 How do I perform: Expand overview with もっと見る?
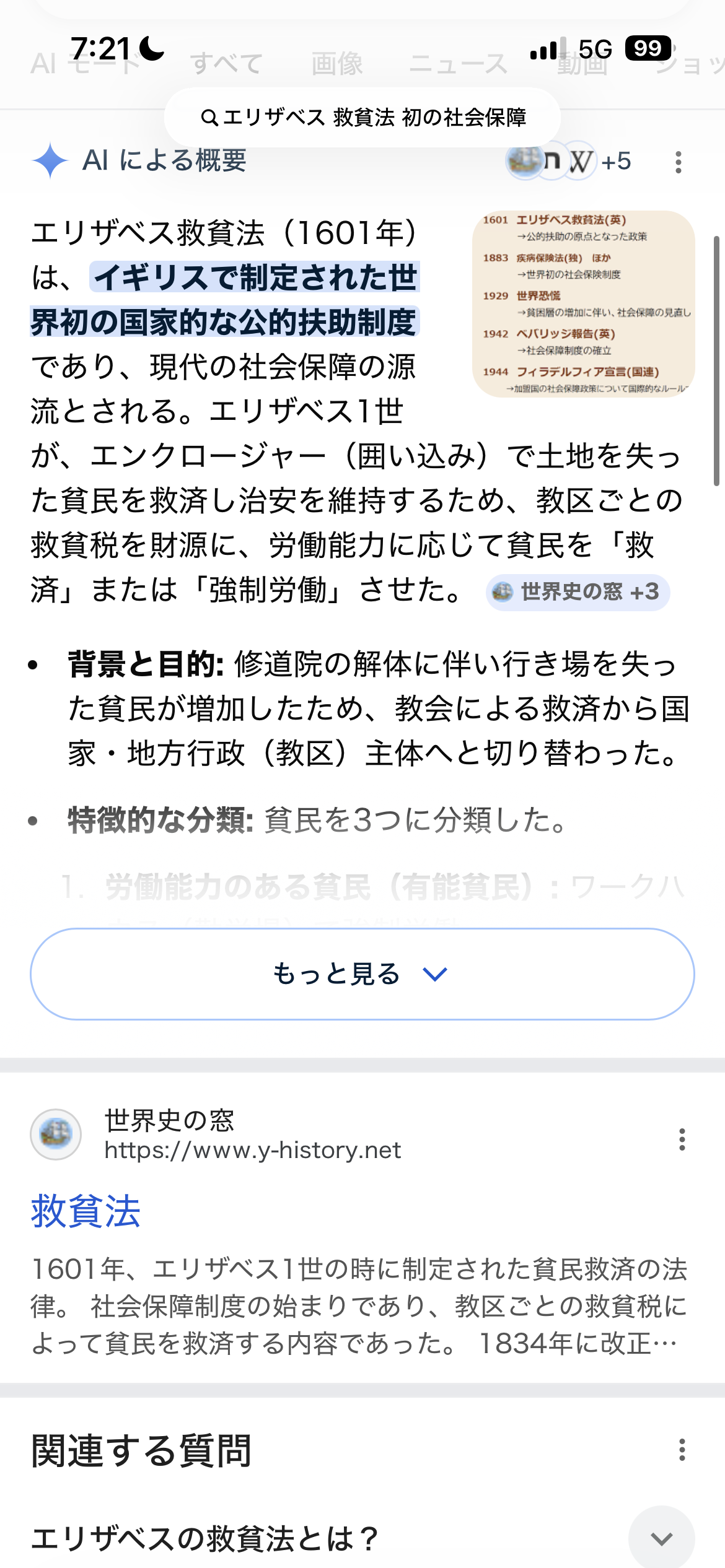[x=362, y=973]
